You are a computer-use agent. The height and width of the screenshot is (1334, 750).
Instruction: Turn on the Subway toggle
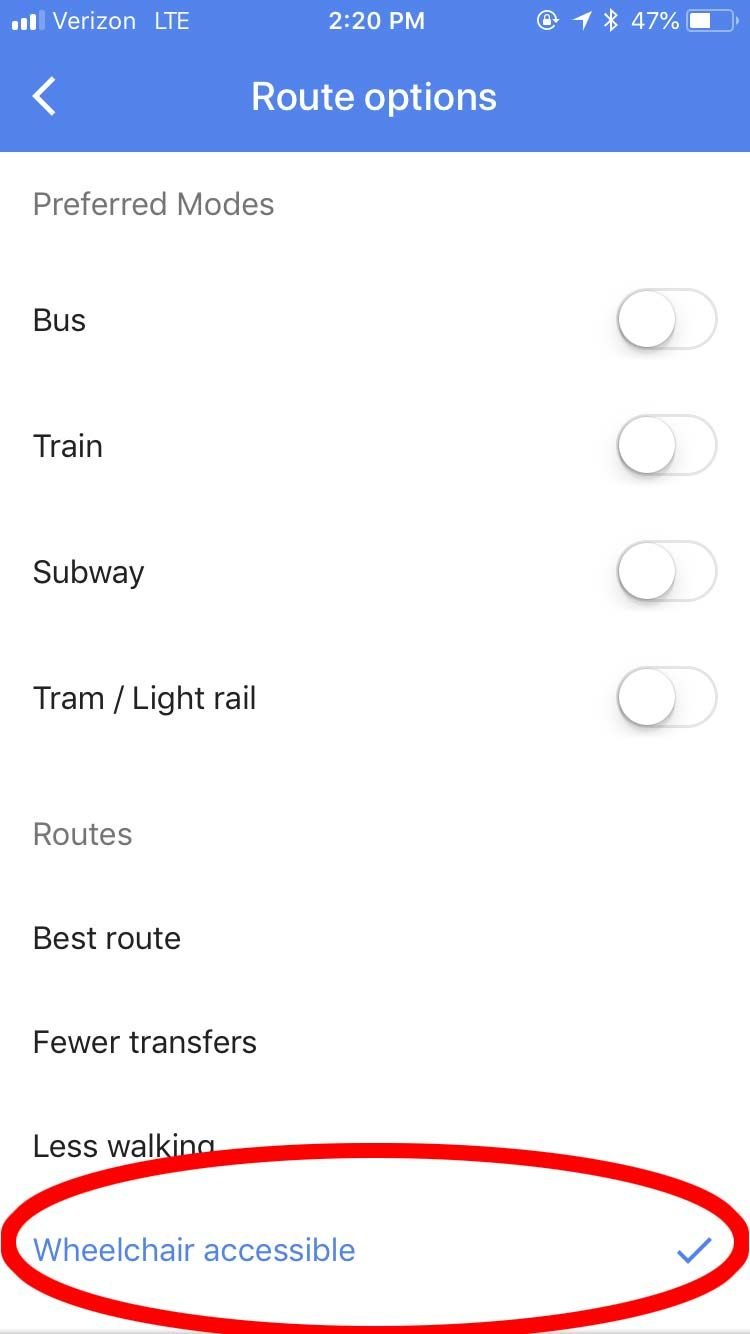[x=666, y=571]
